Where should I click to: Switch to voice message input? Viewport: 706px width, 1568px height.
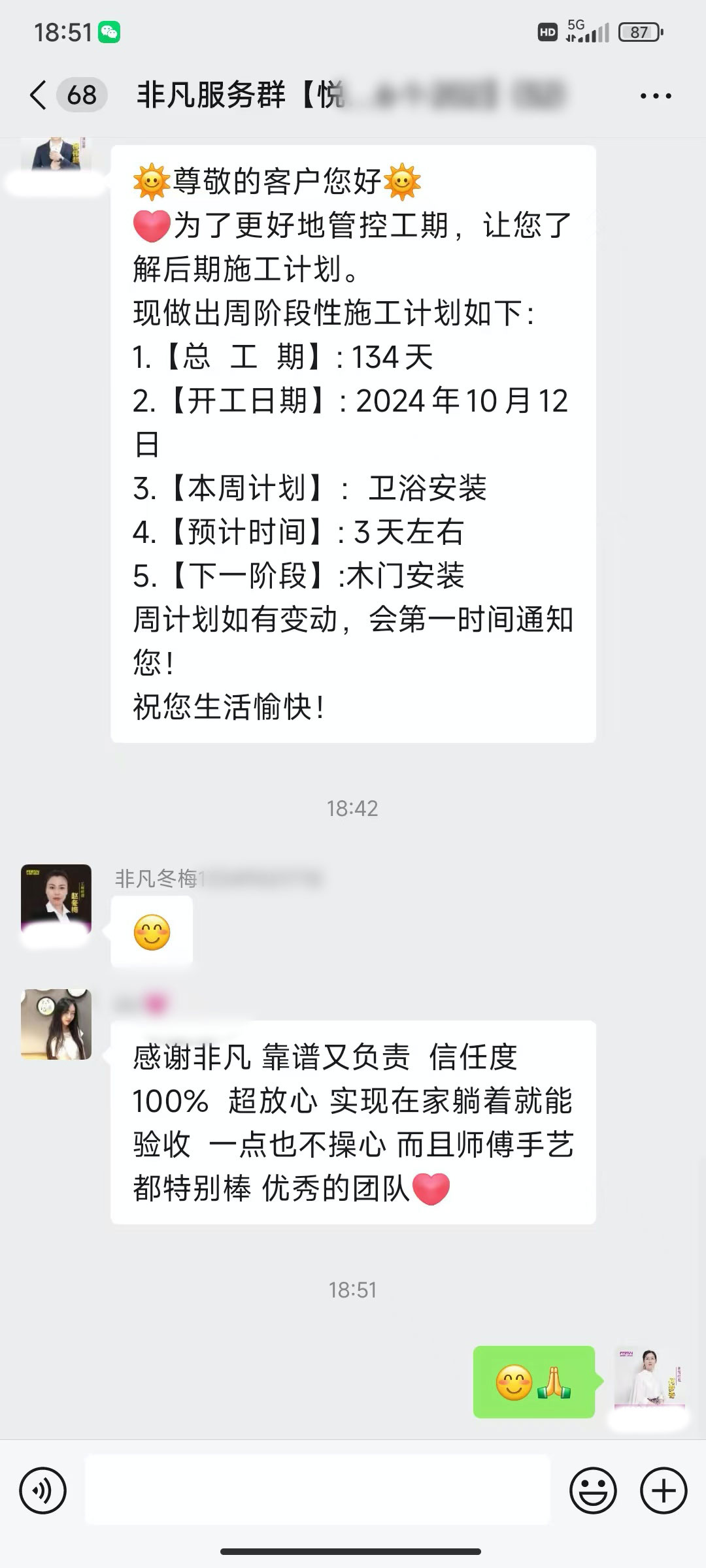click(x=43, y=1490)
